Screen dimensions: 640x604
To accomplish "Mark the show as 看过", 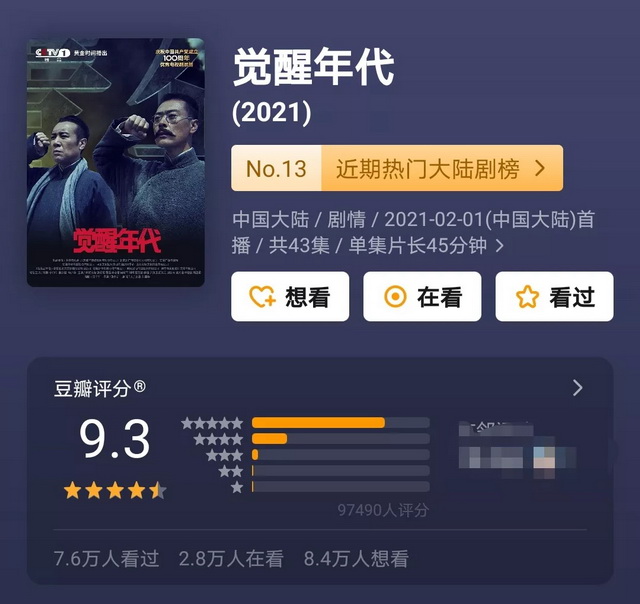I will (x=554, y=297).
